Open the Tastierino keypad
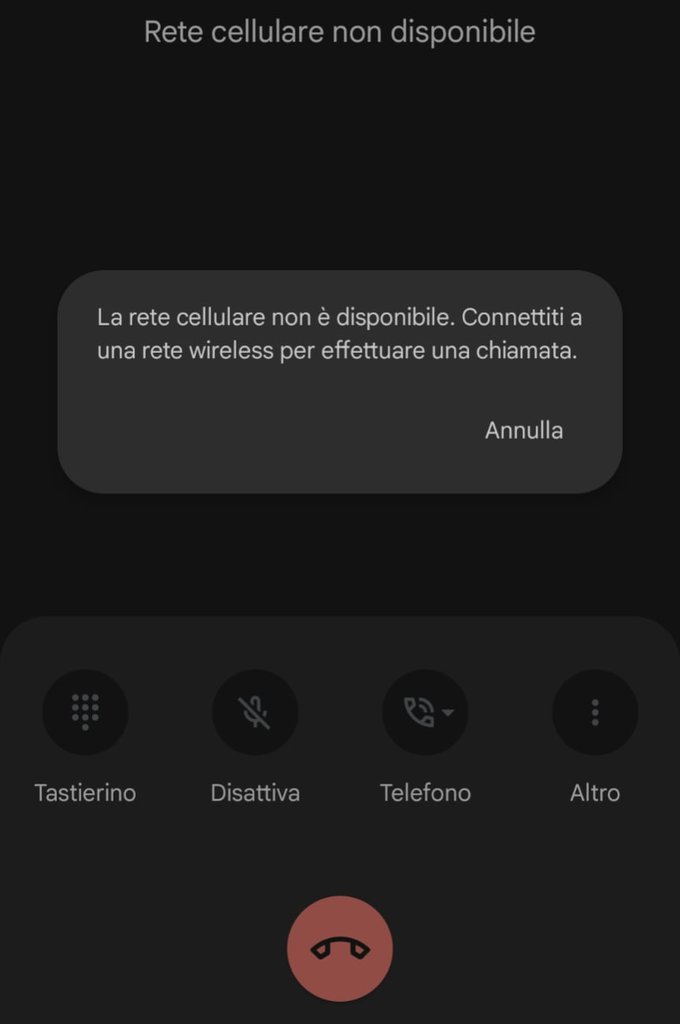The image size is (680, 1024). 85,712
